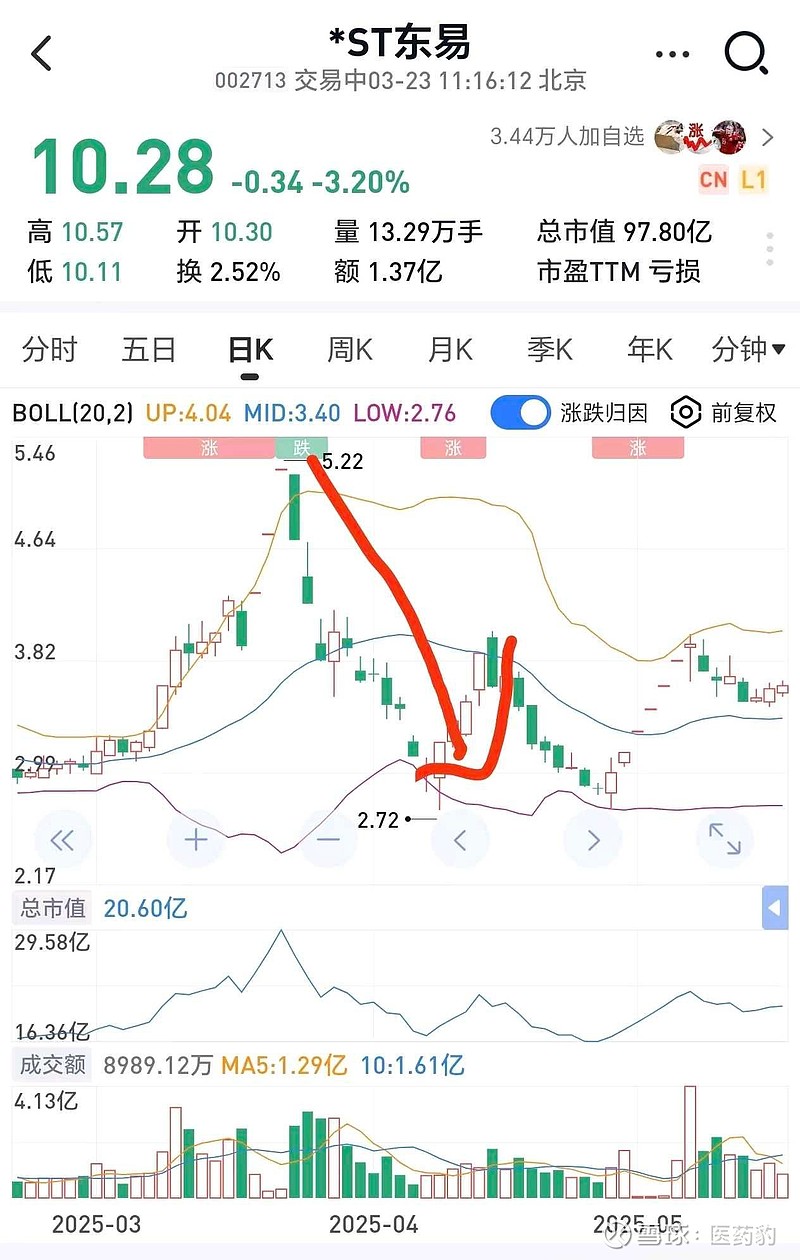Step chart back with the left arrow icon
Screen dimensions: 800x1260
[461, 840]
